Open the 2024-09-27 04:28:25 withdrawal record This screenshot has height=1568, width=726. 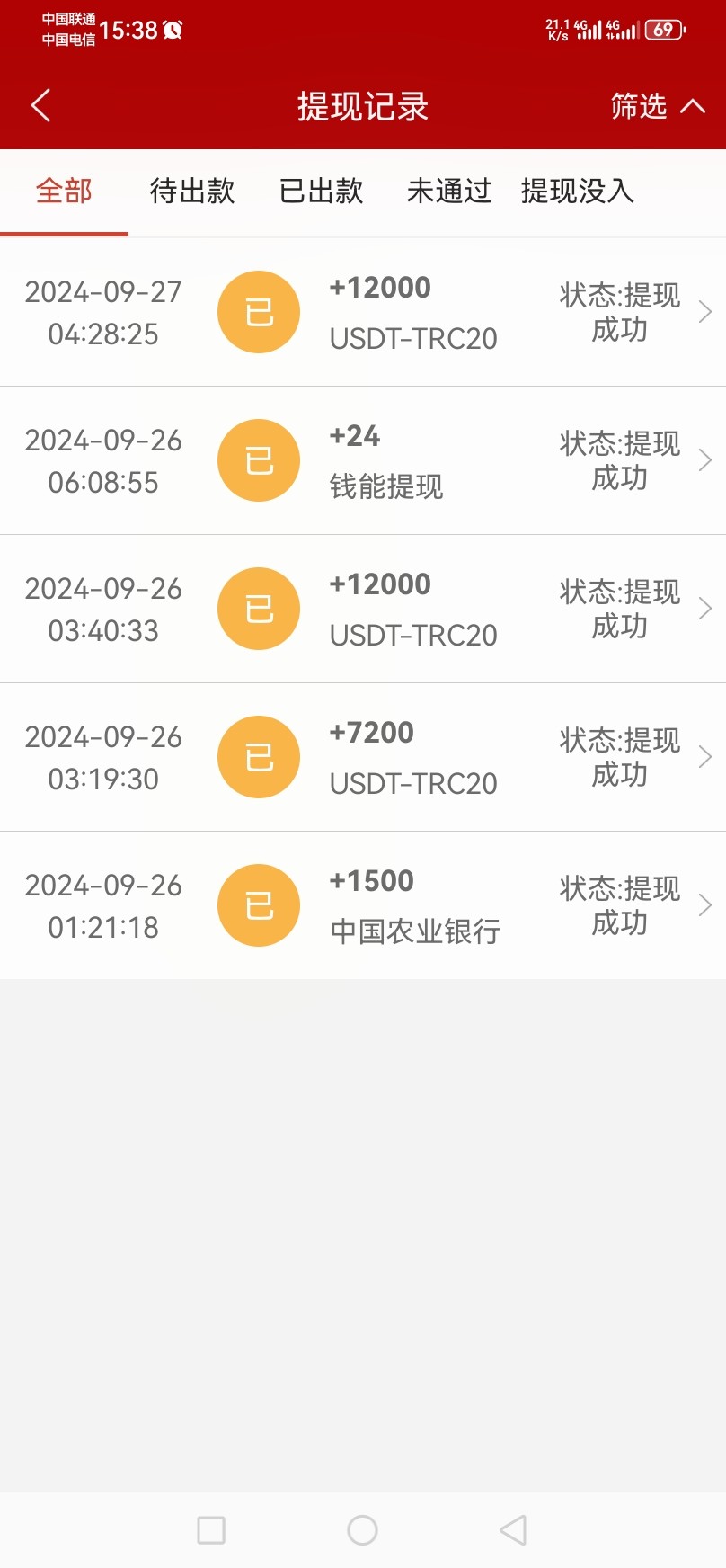[363, 313]
